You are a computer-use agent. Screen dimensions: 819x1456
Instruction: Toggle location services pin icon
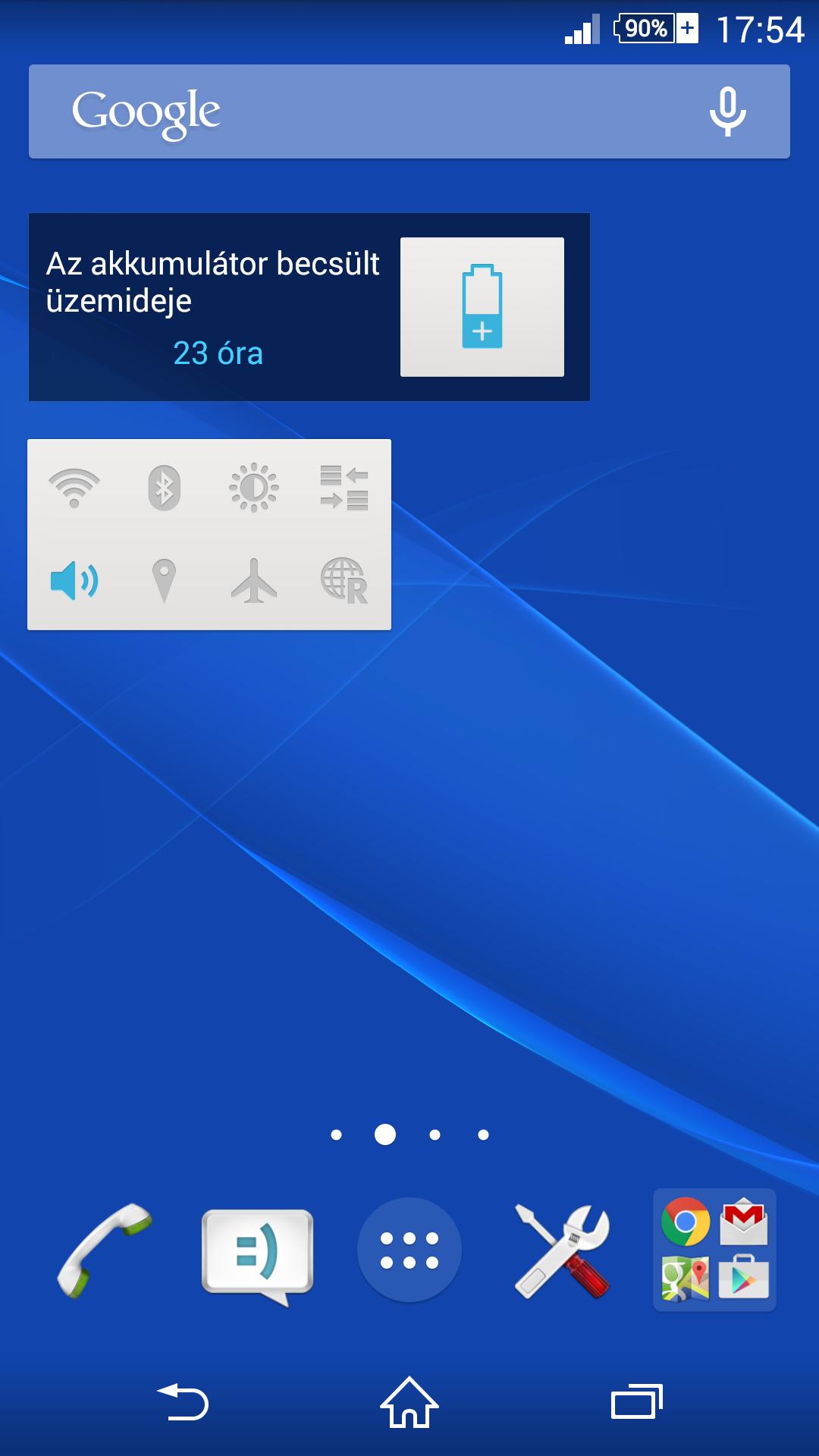tap(164, 581)
